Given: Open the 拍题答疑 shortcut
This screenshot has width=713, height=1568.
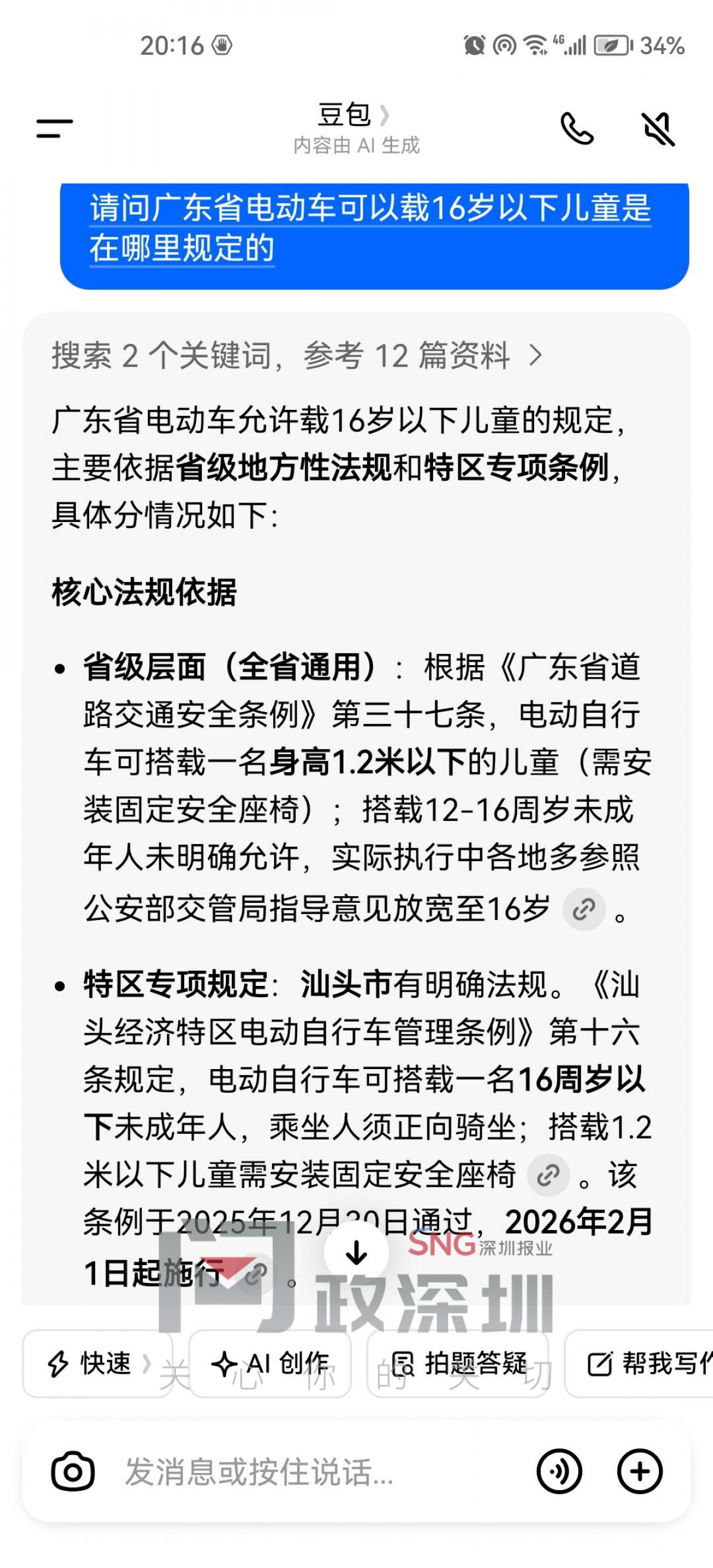Looking at the screenshot, I should click(458, 1363).
